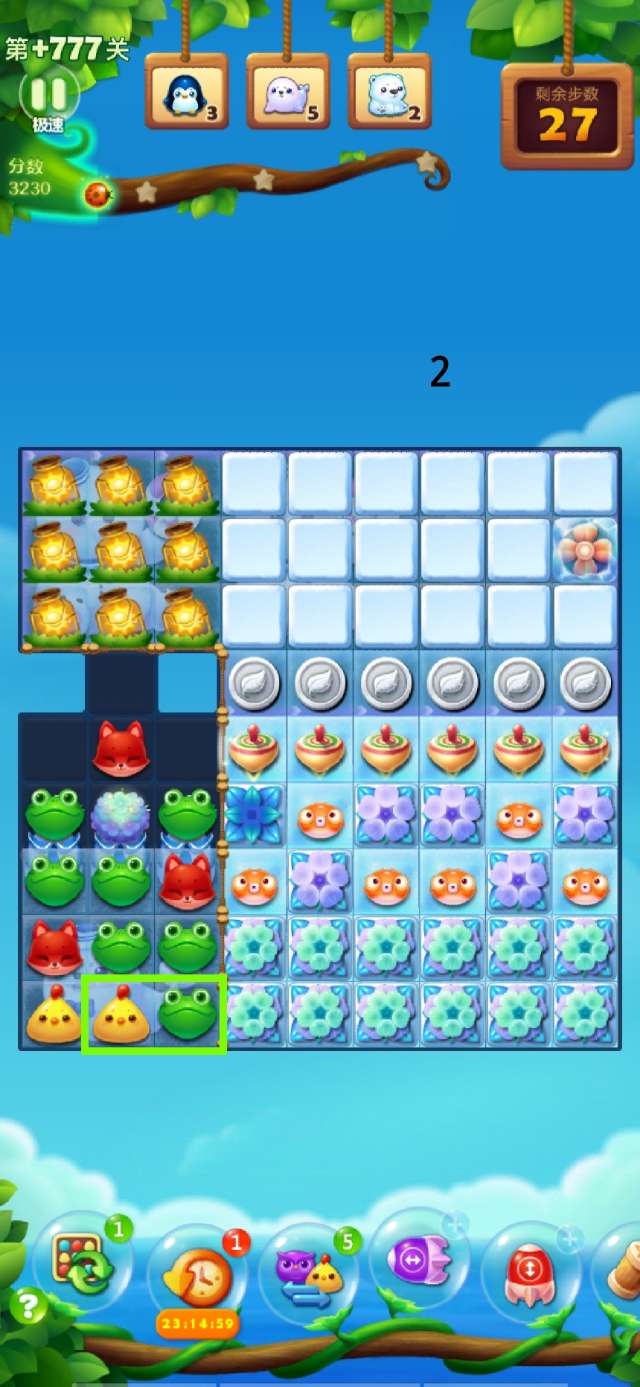Select the fuzzy purple ball between the frogs

120,815
